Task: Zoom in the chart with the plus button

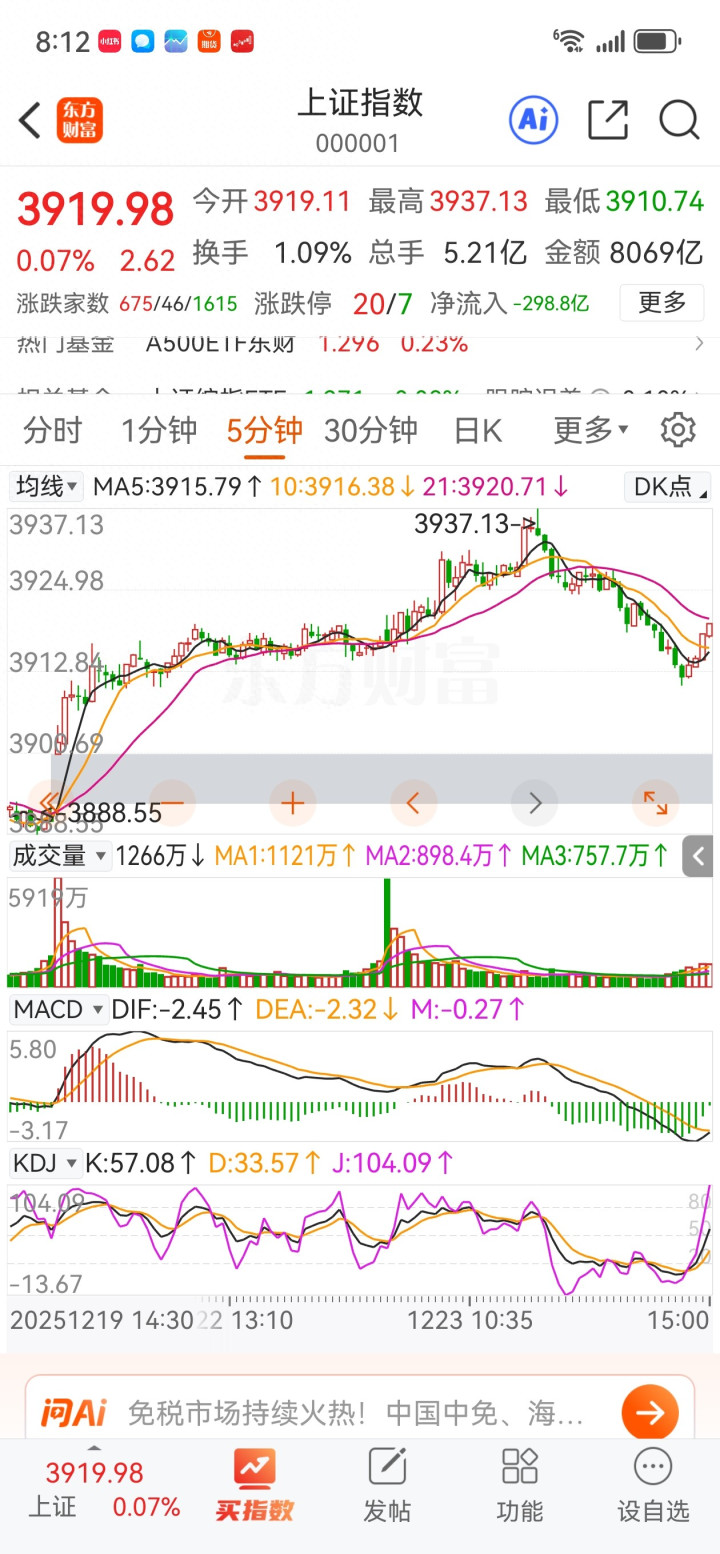Action: [293, 802]
